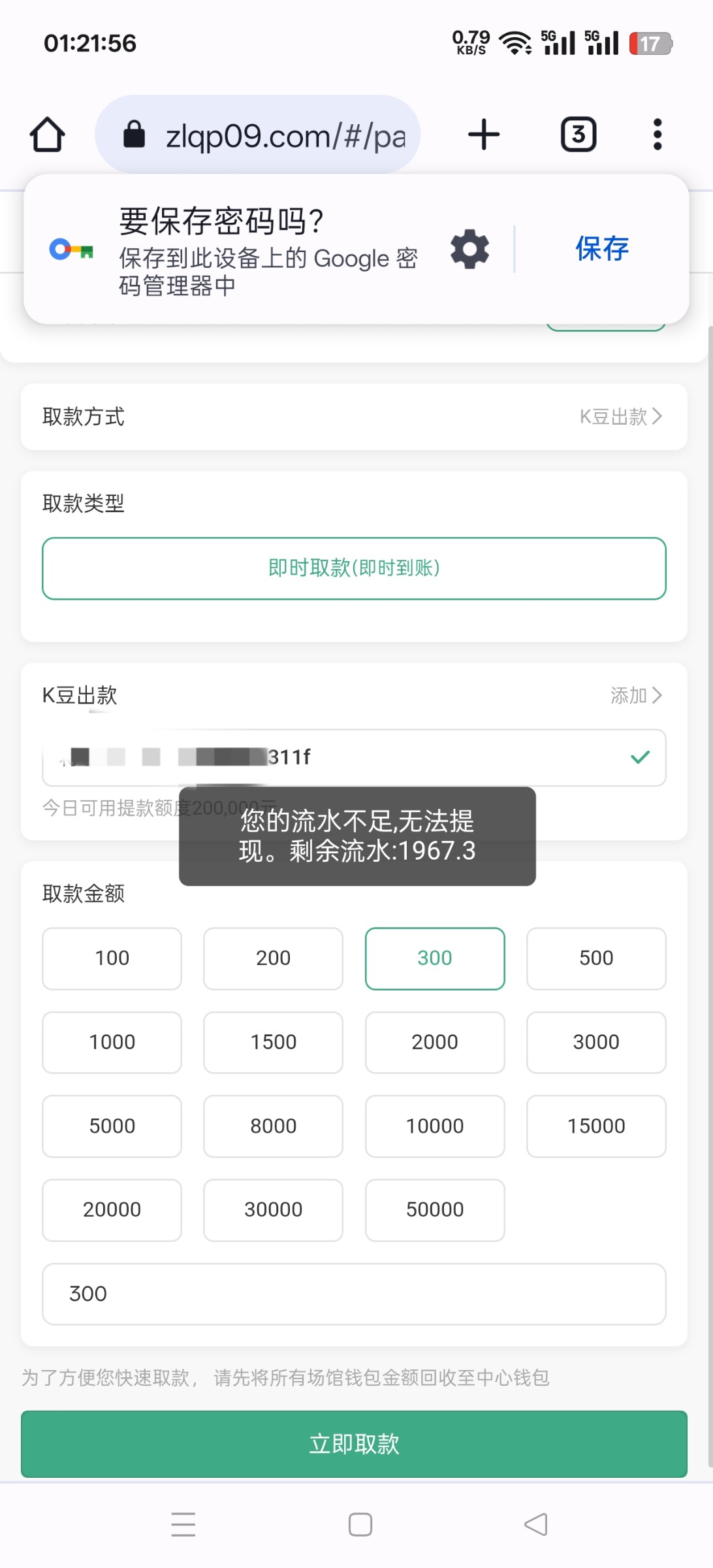Select 即时取款(即时到账) withdrawal type
This screenshot has width=713, height=1568.
pyautogui.click(x=354, y=568)
